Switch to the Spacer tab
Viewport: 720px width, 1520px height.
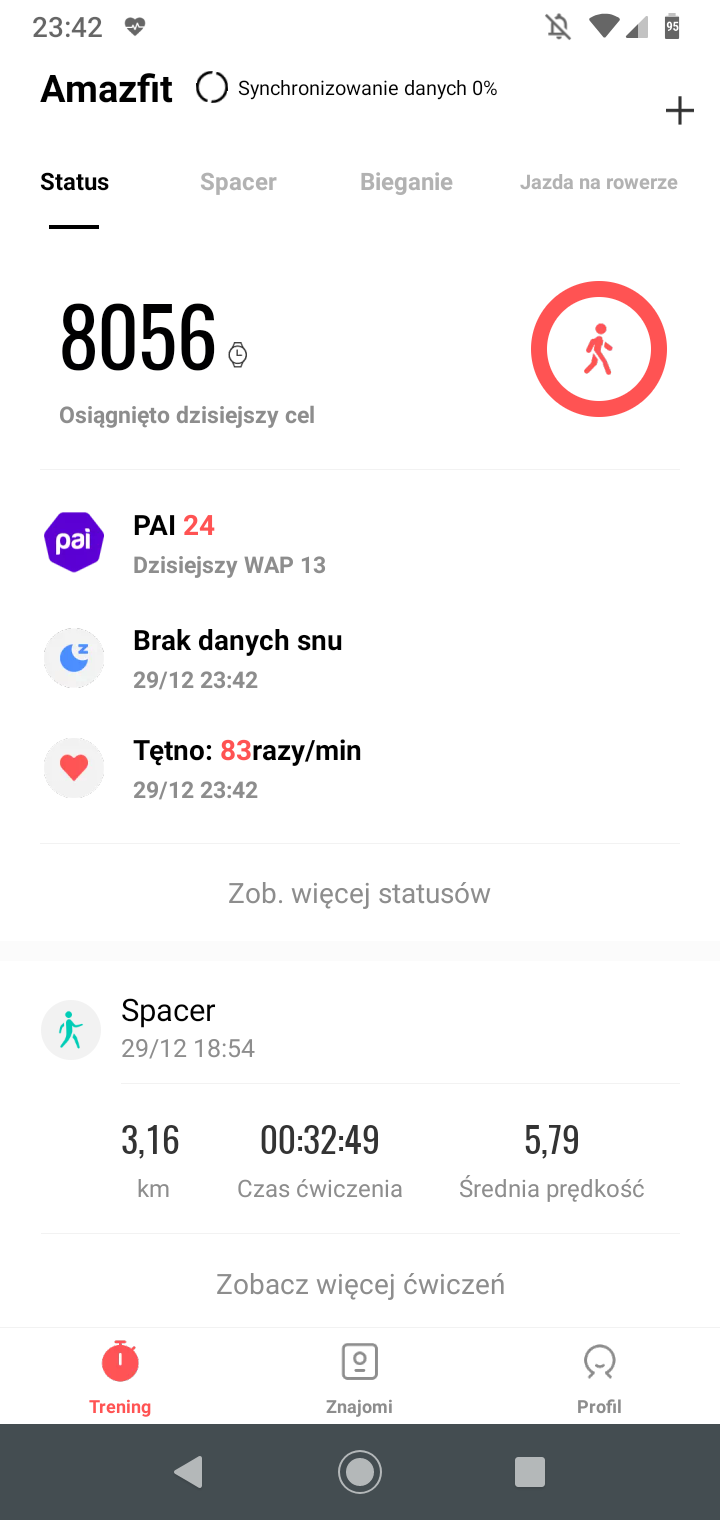click(x=238, y=182)
